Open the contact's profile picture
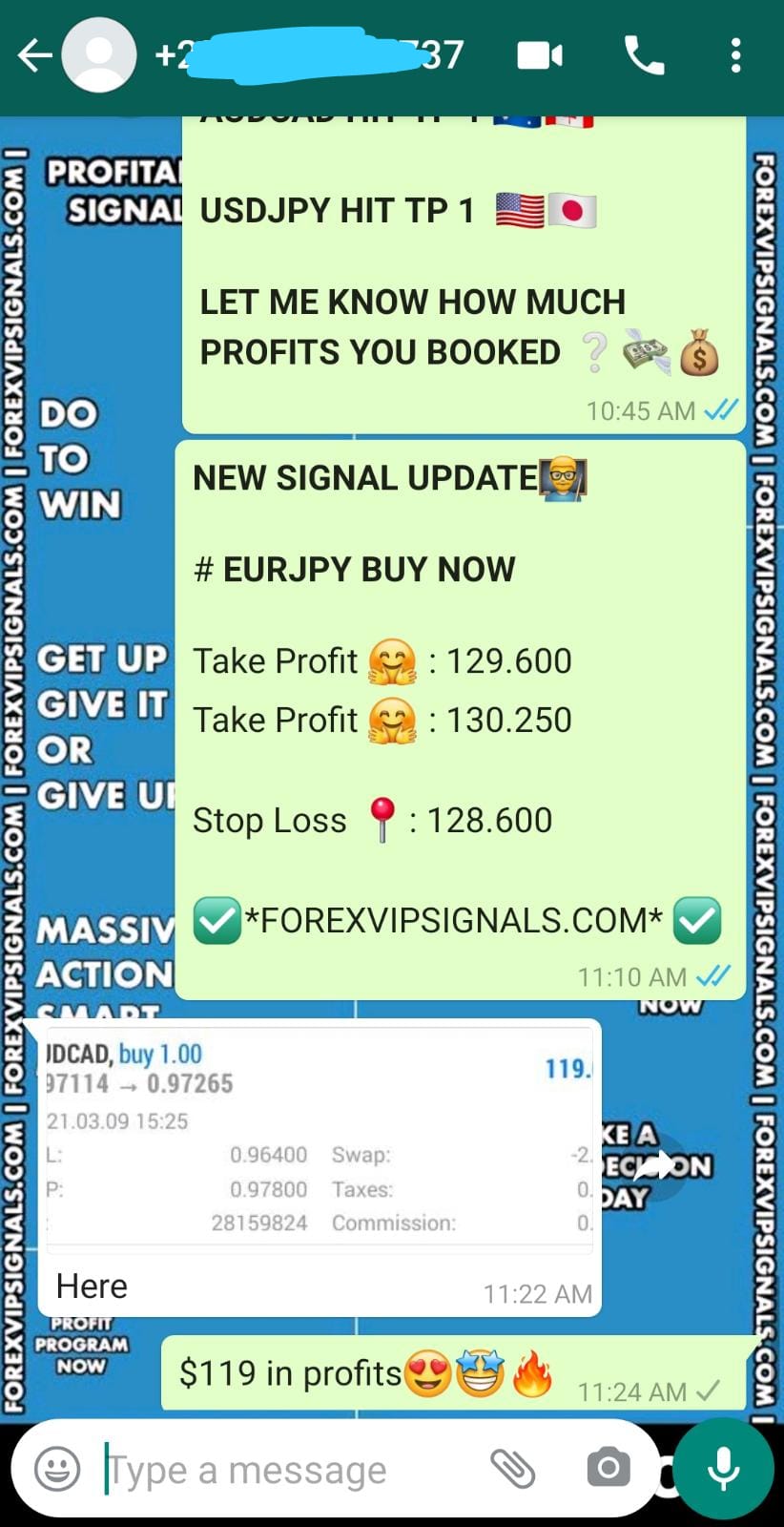 (99, 56)
